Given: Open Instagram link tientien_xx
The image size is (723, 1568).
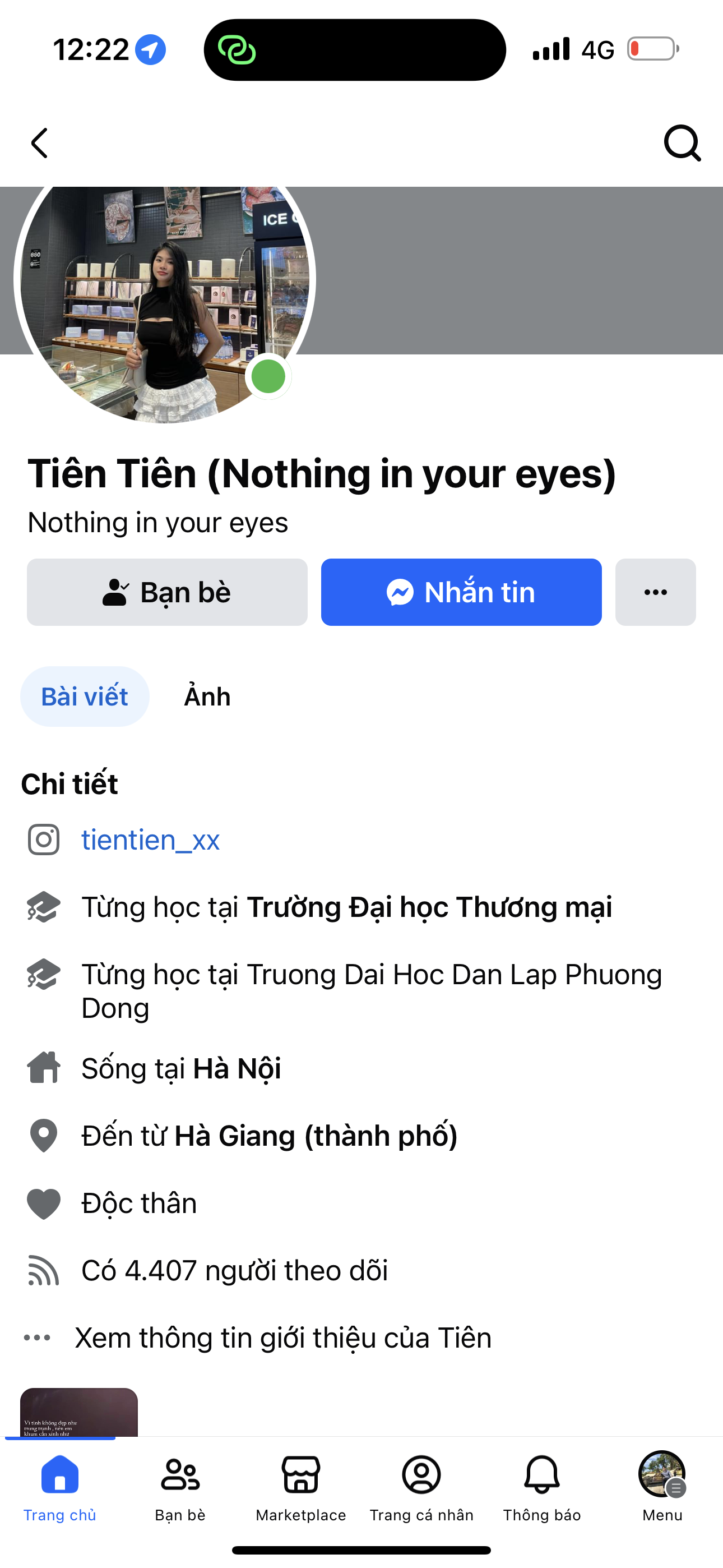Looking at the screenshot, I should pos(150,840).
